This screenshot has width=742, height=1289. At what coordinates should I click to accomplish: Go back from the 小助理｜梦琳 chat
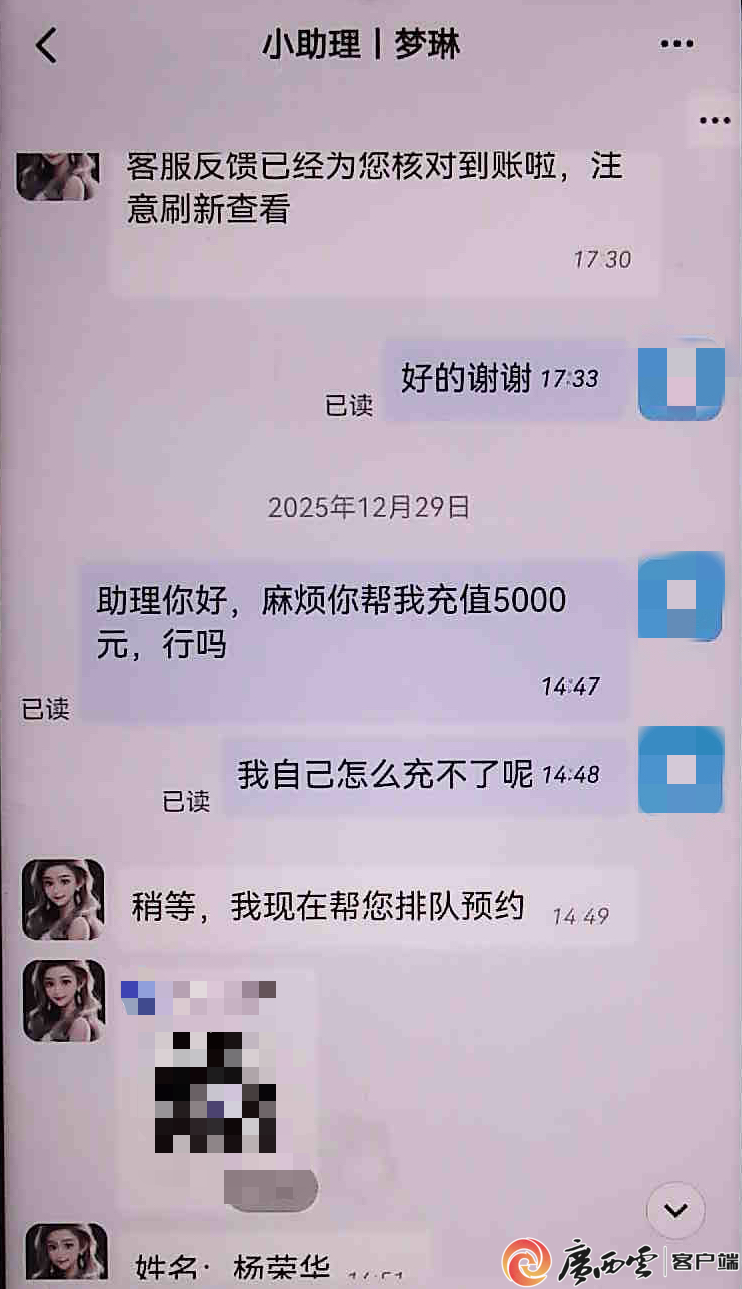click(47, 45)
